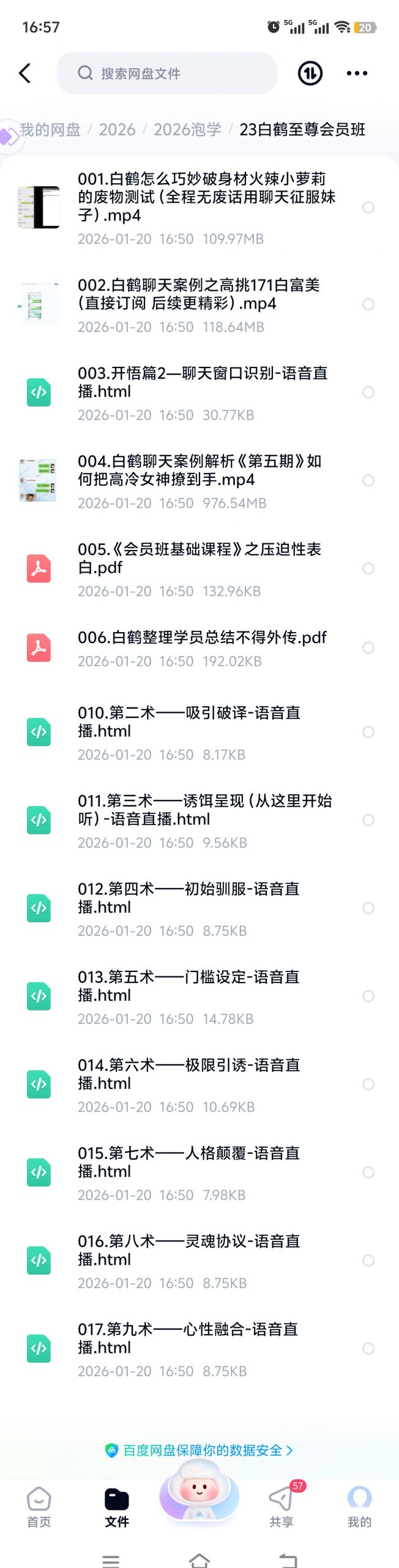Select the checkbox for file 017
This screenshot has width=399, height=1568.
pyautogui.click(x=368, y=1349)
